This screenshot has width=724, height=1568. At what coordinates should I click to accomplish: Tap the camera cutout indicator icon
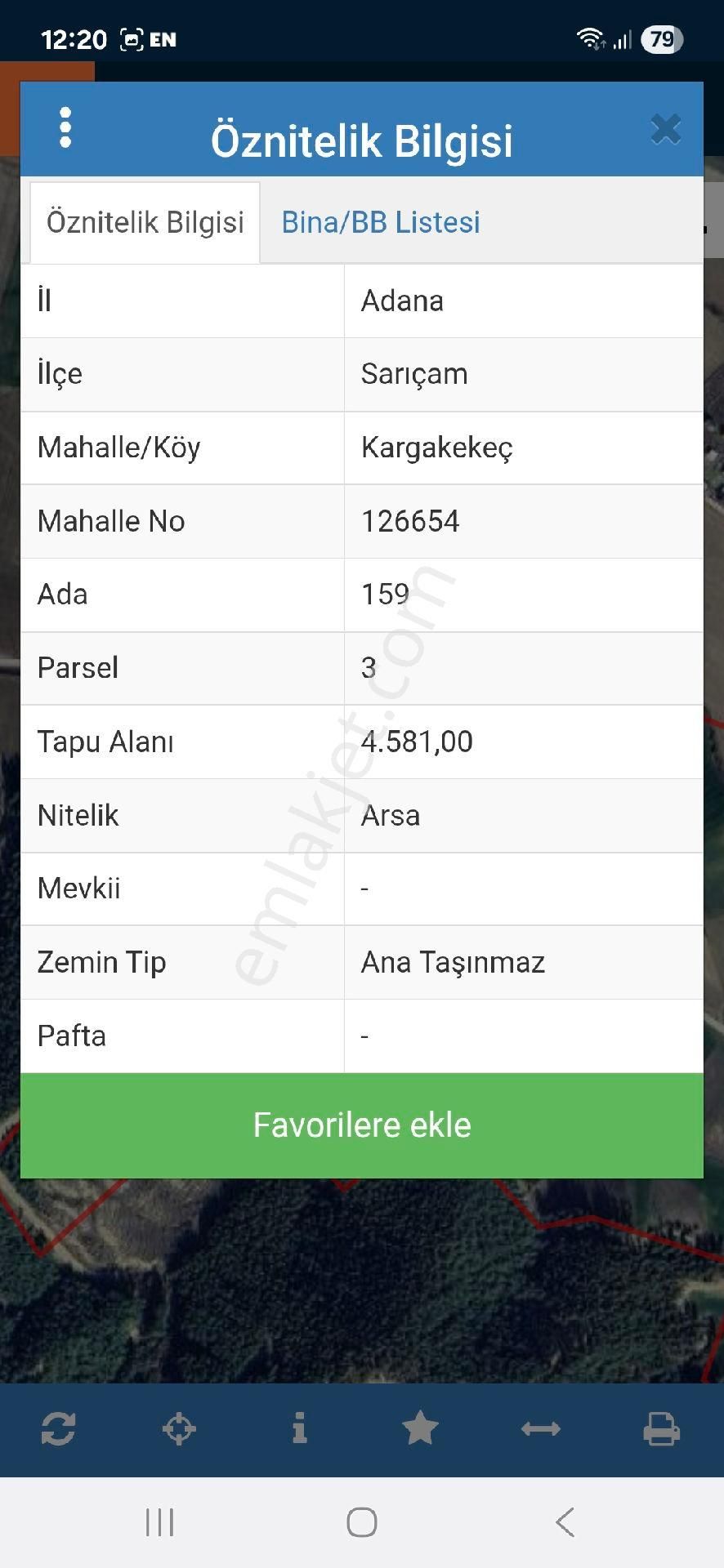pyautogui.click(x=129, y=37)
